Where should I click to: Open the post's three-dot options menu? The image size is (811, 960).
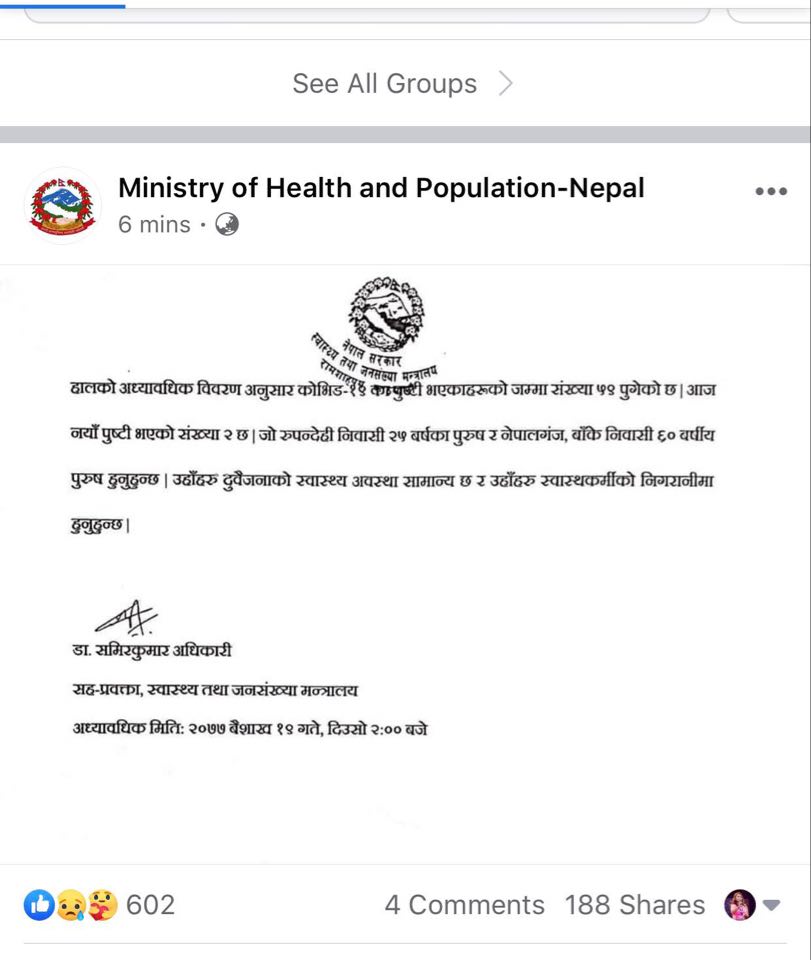771,192
